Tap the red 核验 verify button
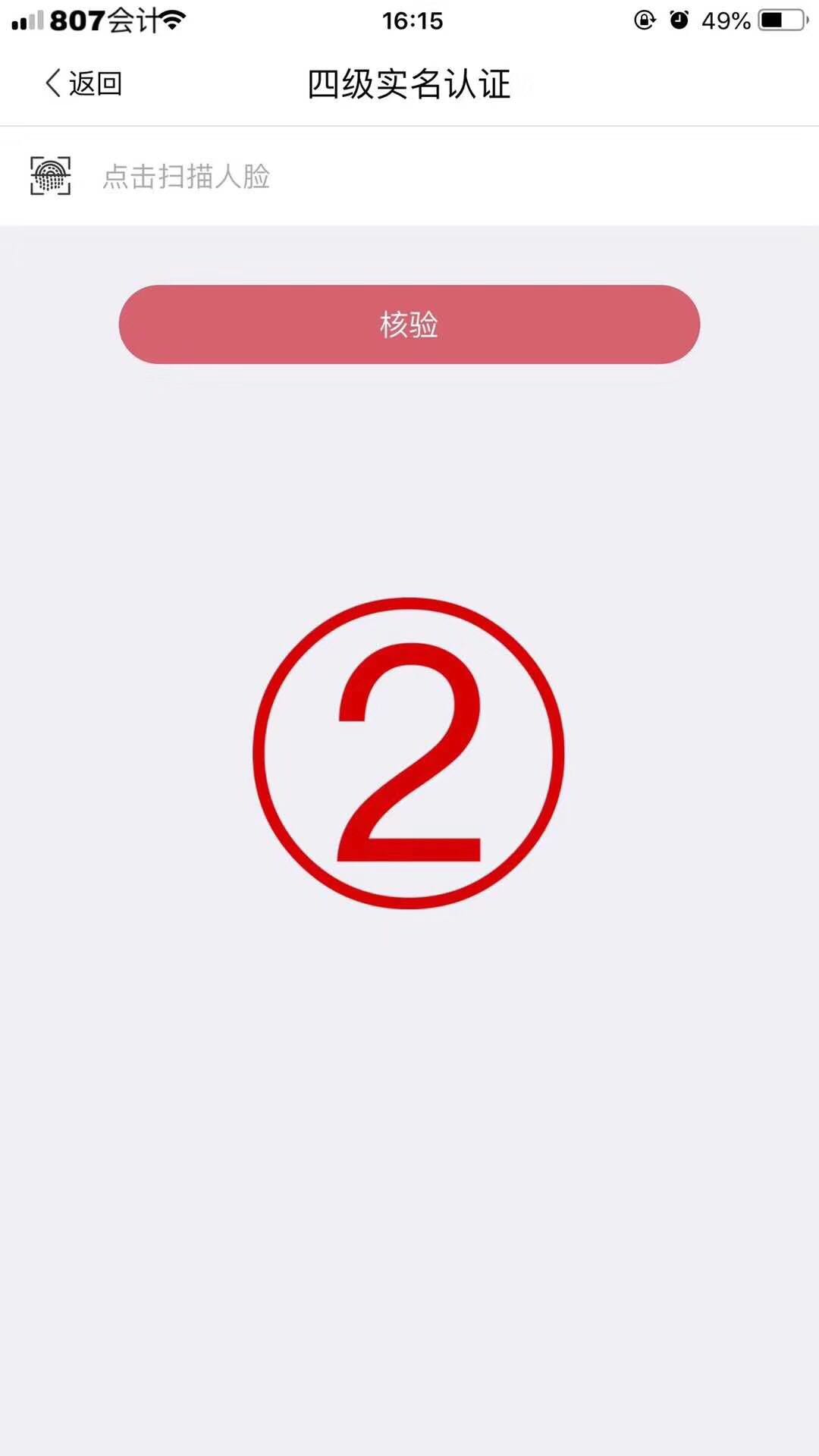 pyautogui.click(x=409, y=325)
